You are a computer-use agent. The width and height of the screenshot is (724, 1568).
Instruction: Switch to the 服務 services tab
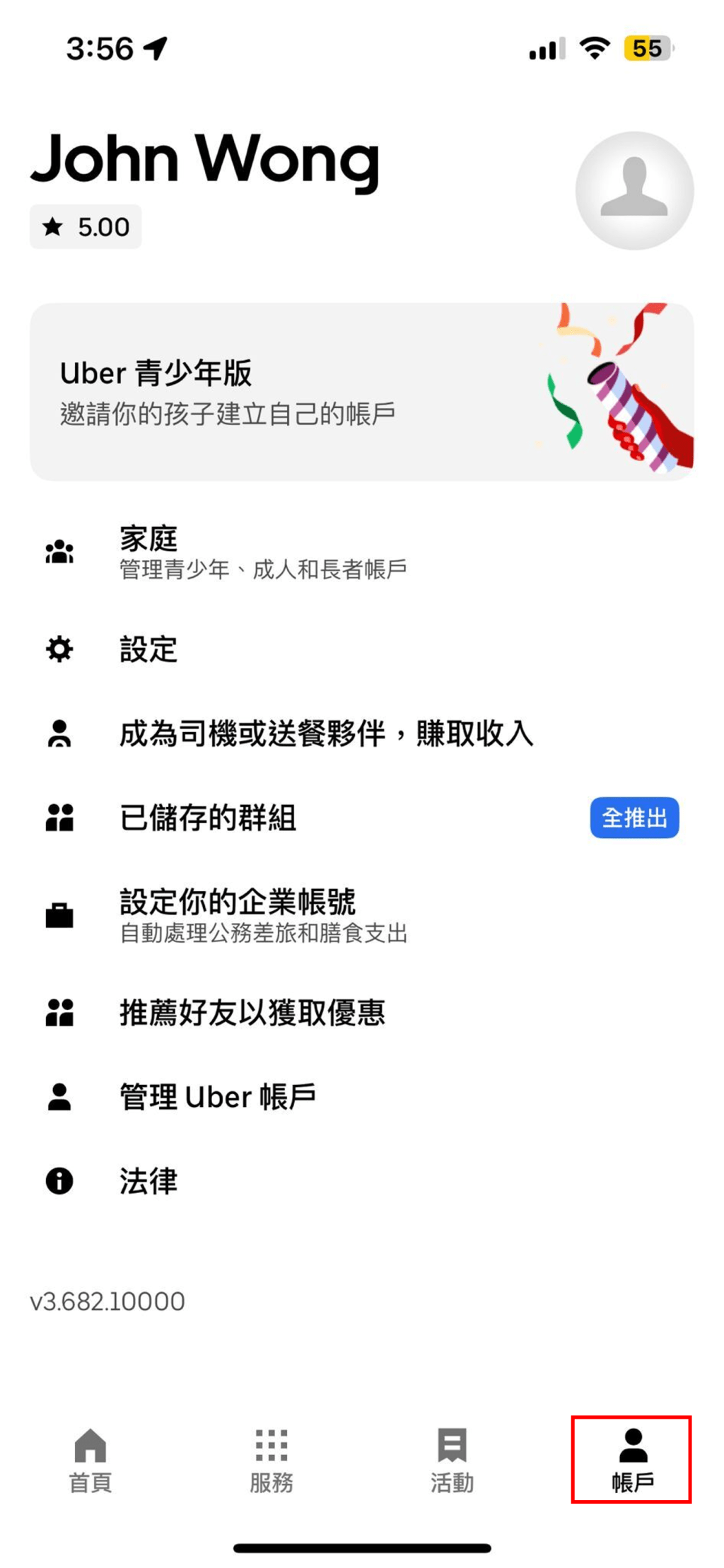tap(271, 1459)
